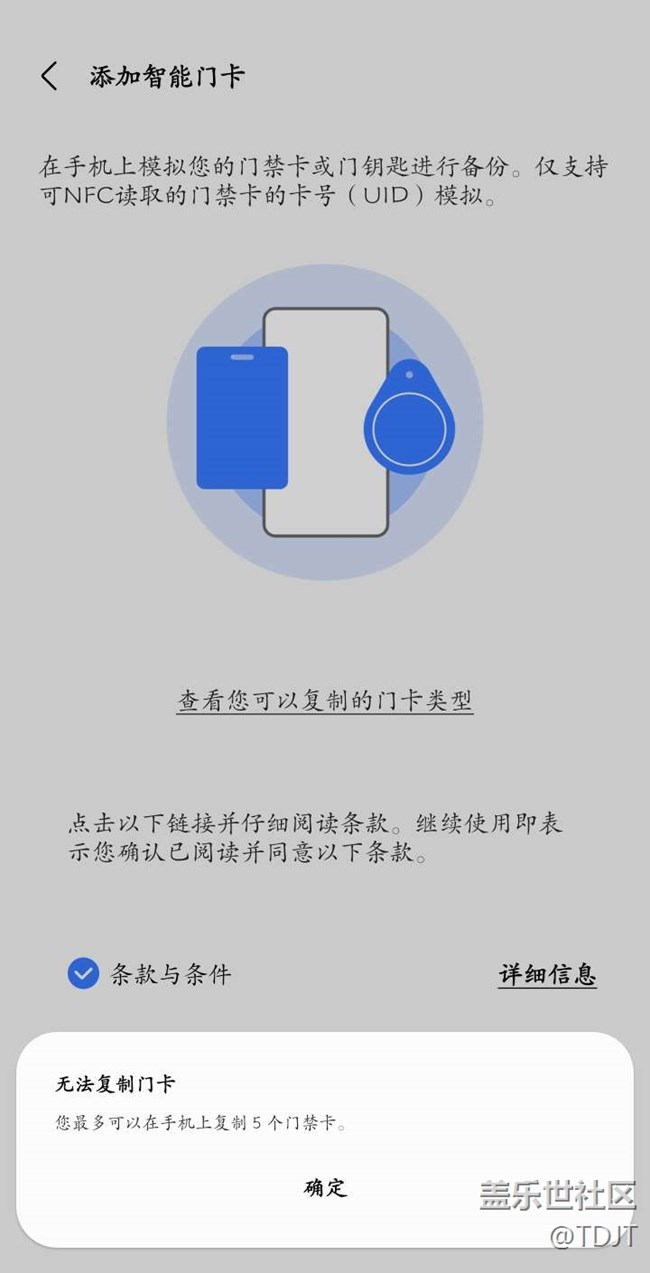This screenshot has height=1273, width=650.
Task: Go back using the arrow icon
Action: (49, 76)
